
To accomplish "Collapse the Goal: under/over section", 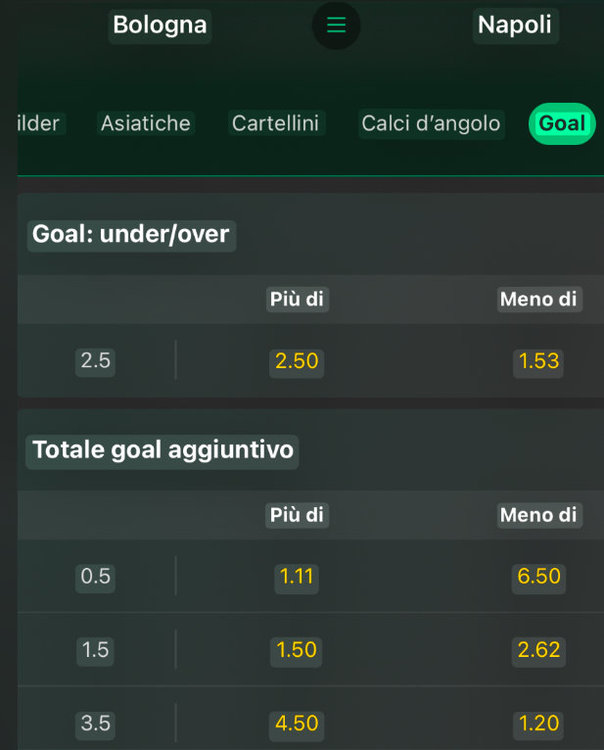I will (131, 236).
